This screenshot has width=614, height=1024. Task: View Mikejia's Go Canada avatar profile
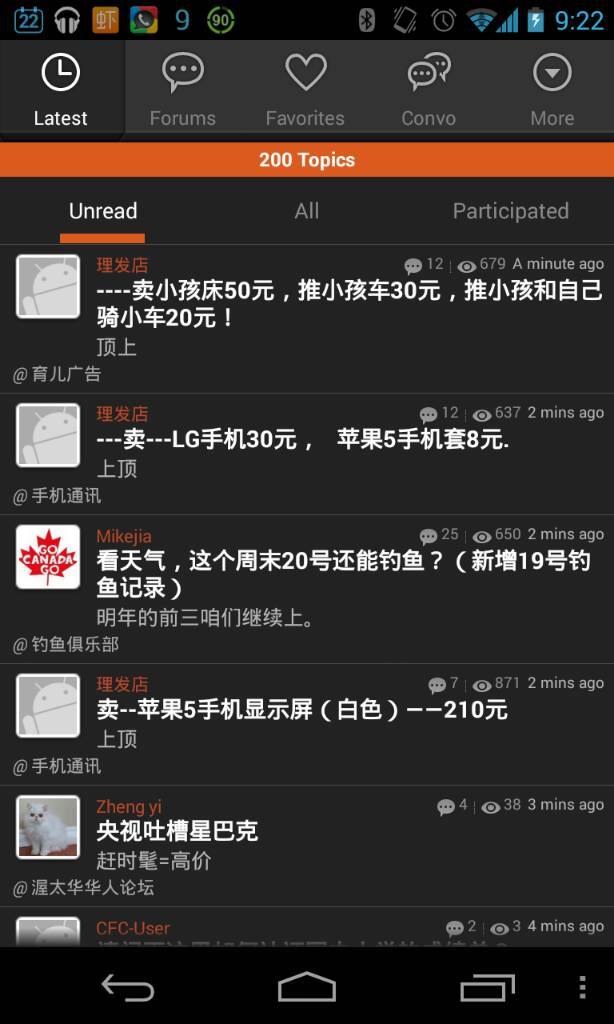(x=48, y=557)
